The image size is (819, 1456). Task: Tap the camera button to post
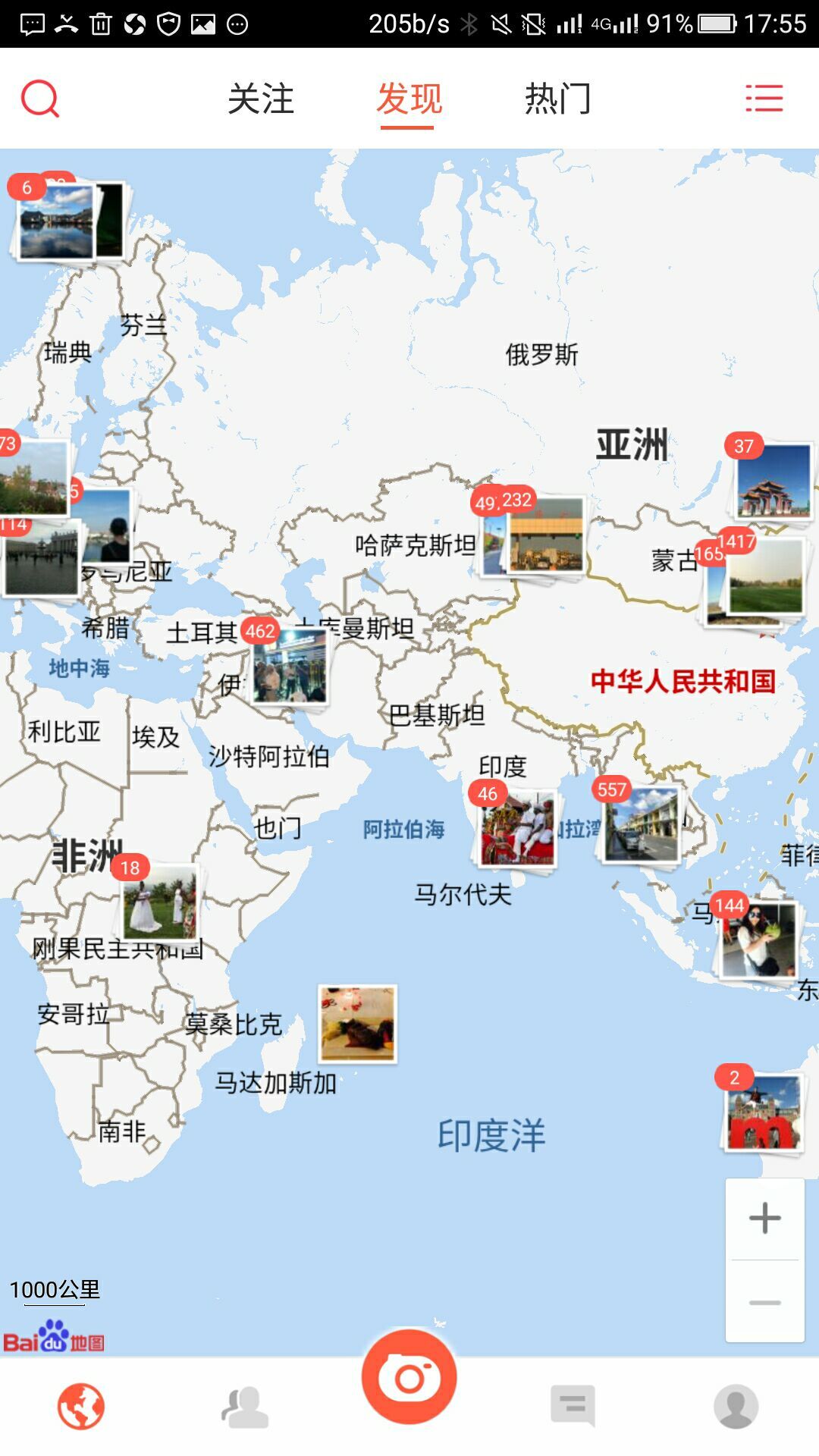pos(409,1376)
